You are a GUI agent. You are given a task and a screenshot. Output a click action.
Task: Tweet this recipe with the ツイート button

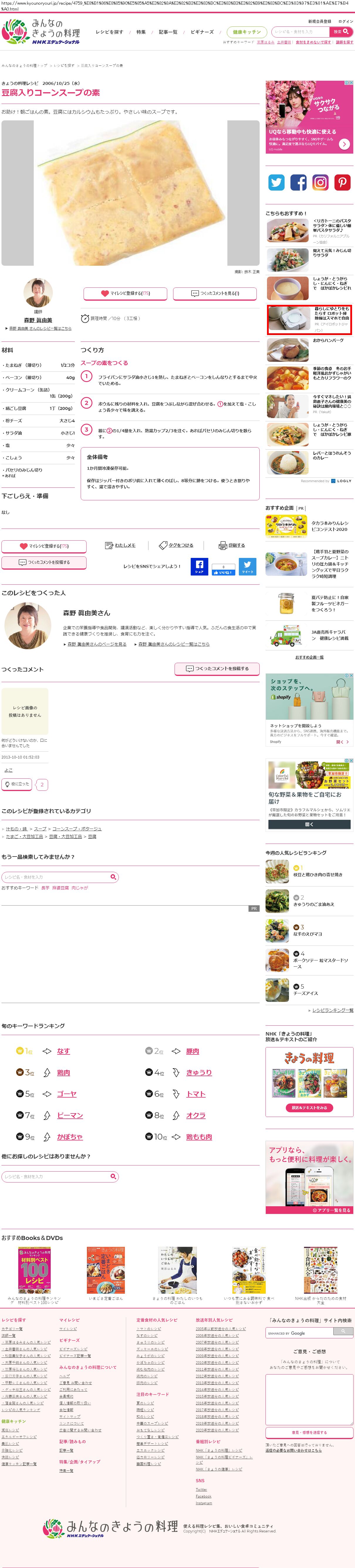pos(247,566)
